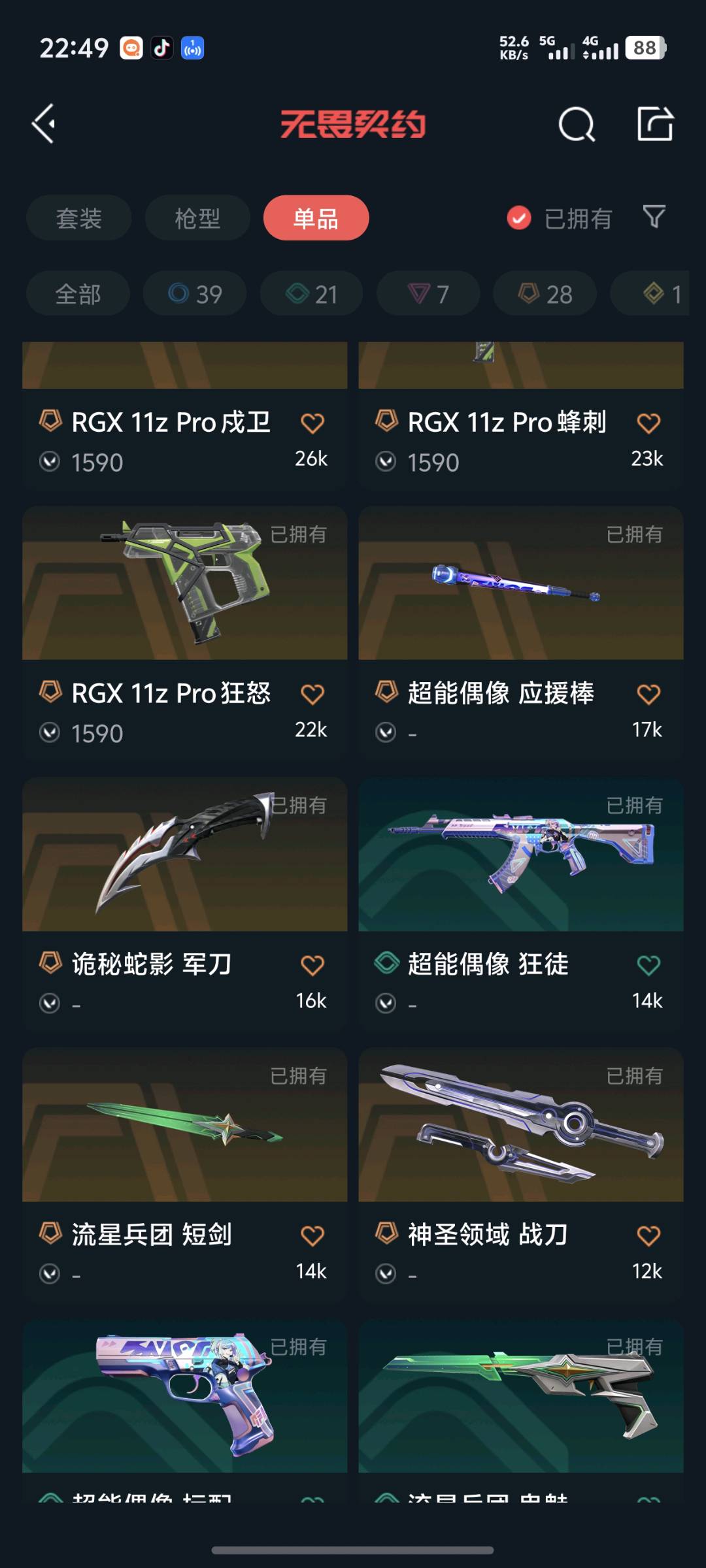Like the RGX 11z Pro 蜂刺 skin
The image size is (706, 1568).
[x=648, y=423]
